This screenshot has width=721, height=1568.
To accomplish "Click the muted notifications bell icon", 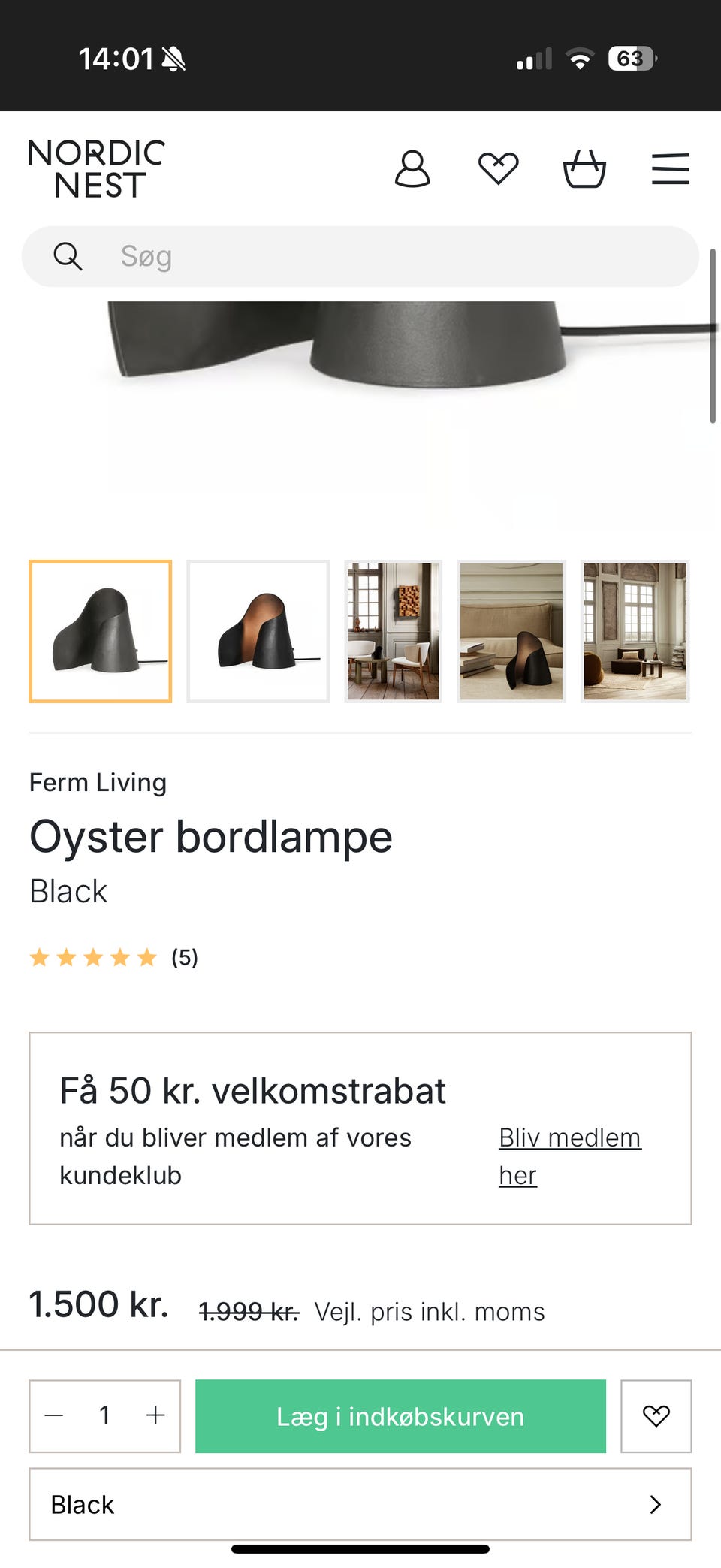I will coord(173,59).
